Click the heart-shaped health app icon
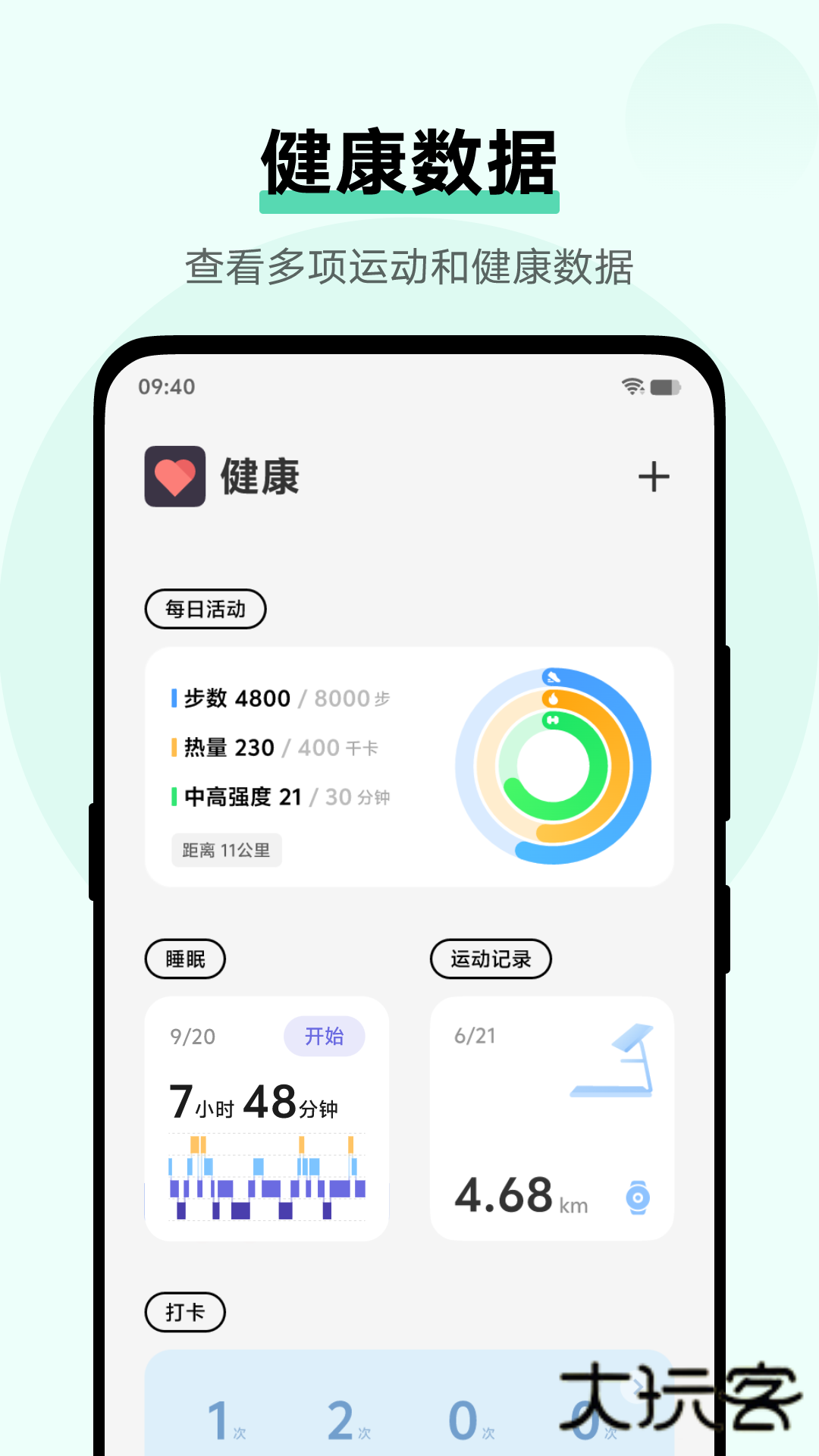This screenshot has height=1456, width=819. [x=175, y=475]
